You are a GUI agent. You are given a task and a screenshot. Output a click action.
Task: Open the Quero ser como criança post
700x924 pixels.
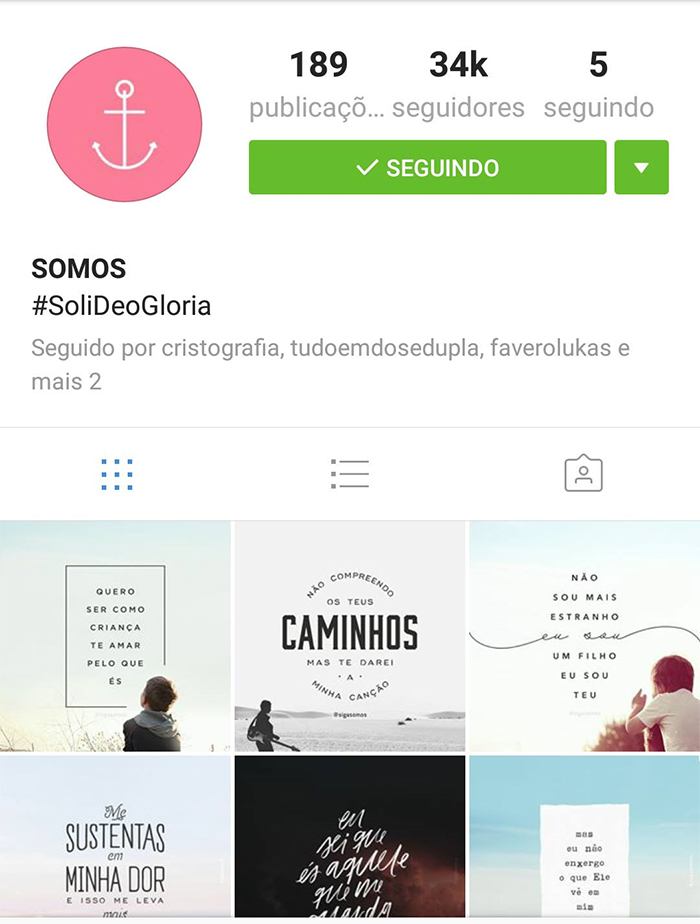(115, 636)
